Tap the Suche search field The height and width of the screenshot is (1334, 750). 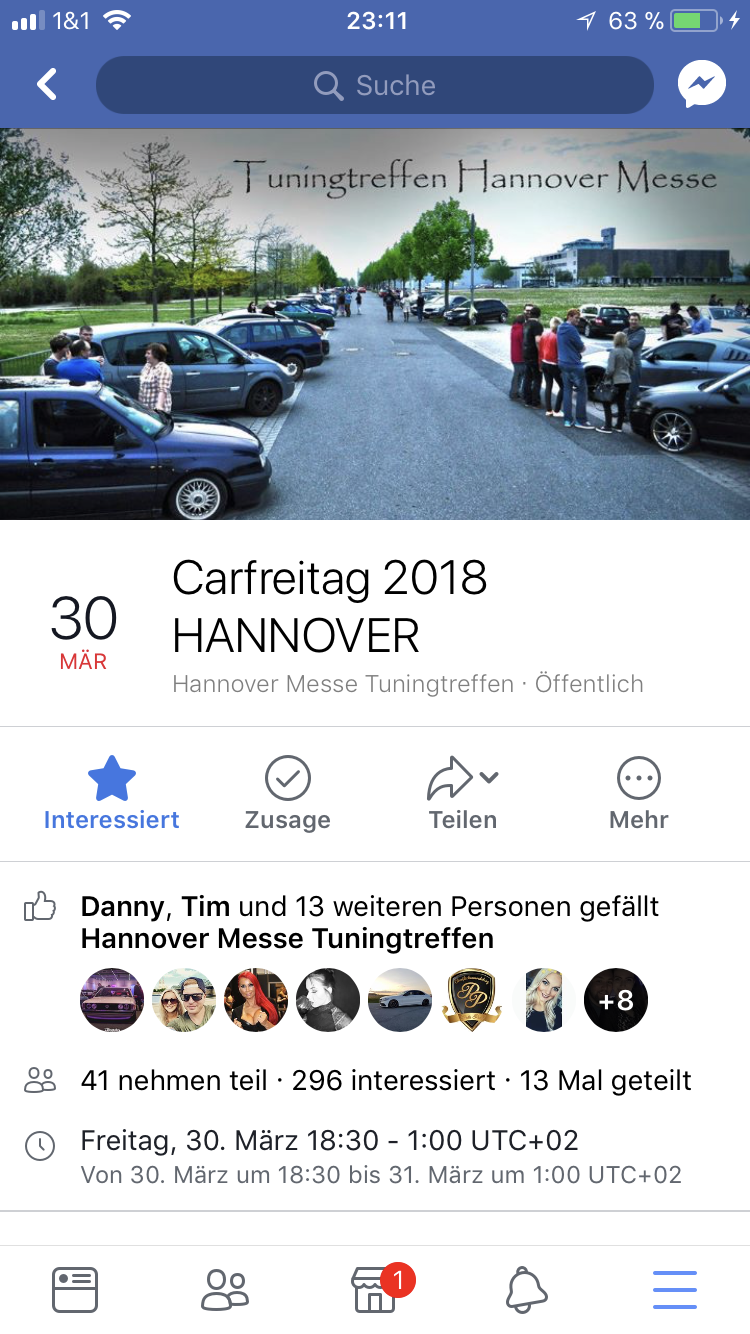[x=375, y=85]
